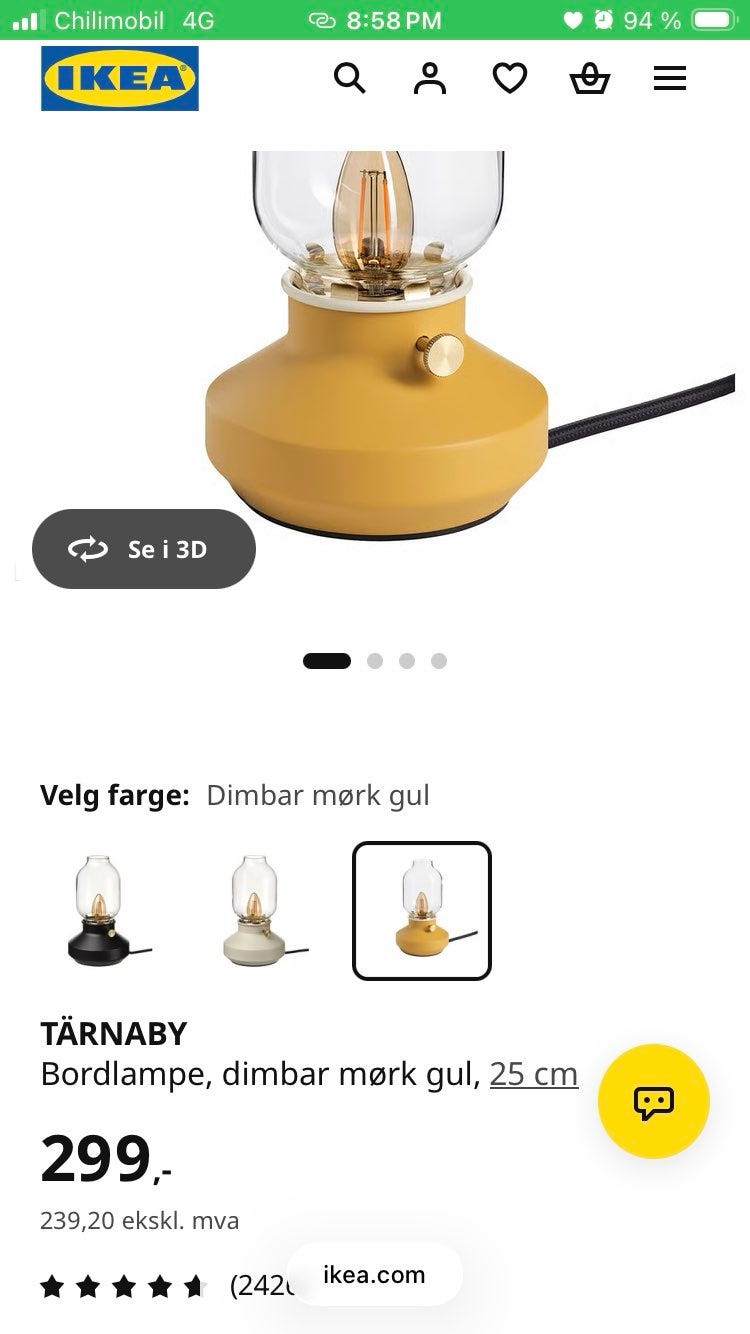The width and height of the screenshot is (750, 1334).
Task: Open the favorites heart list
Action: point(510,78)
